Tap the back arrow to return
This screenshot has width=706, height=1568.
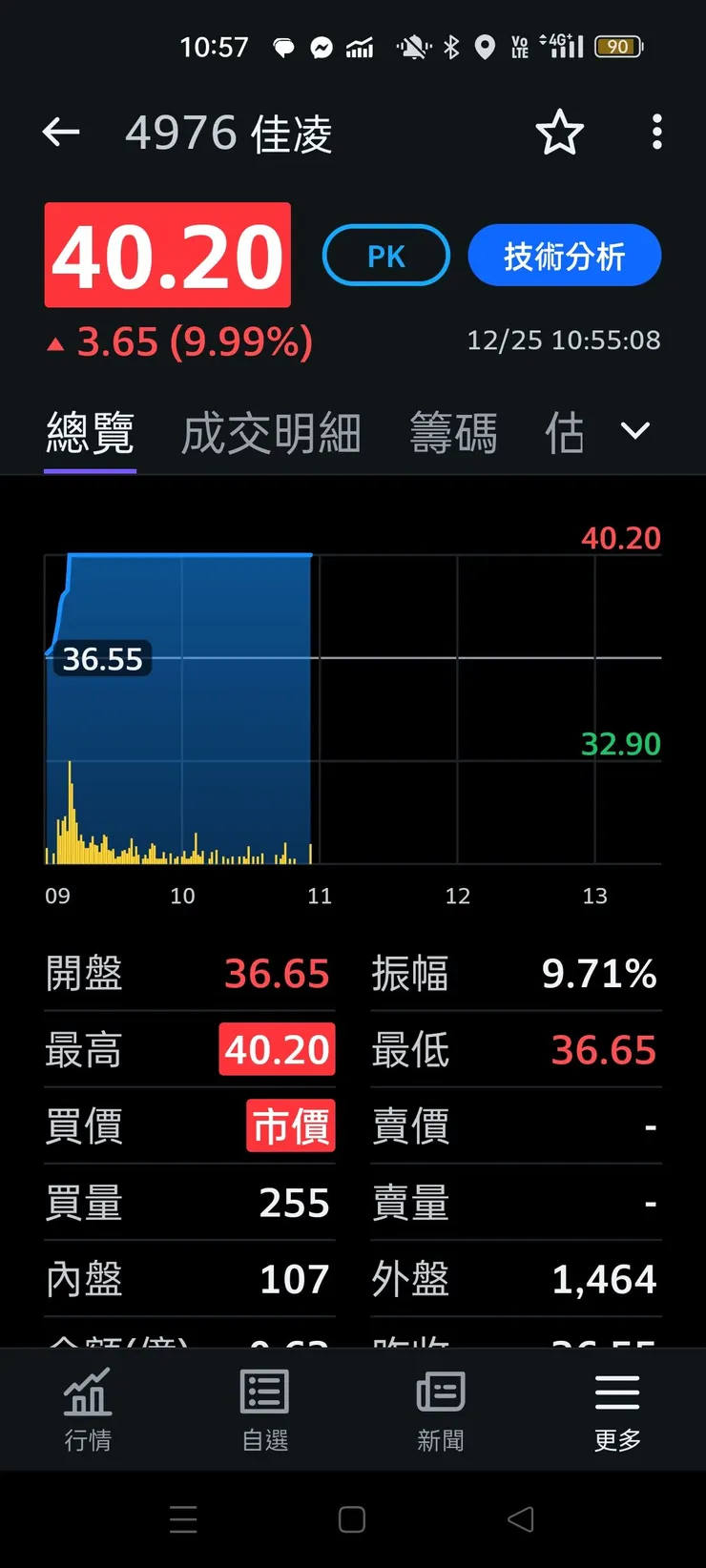[x=60, y=133]
